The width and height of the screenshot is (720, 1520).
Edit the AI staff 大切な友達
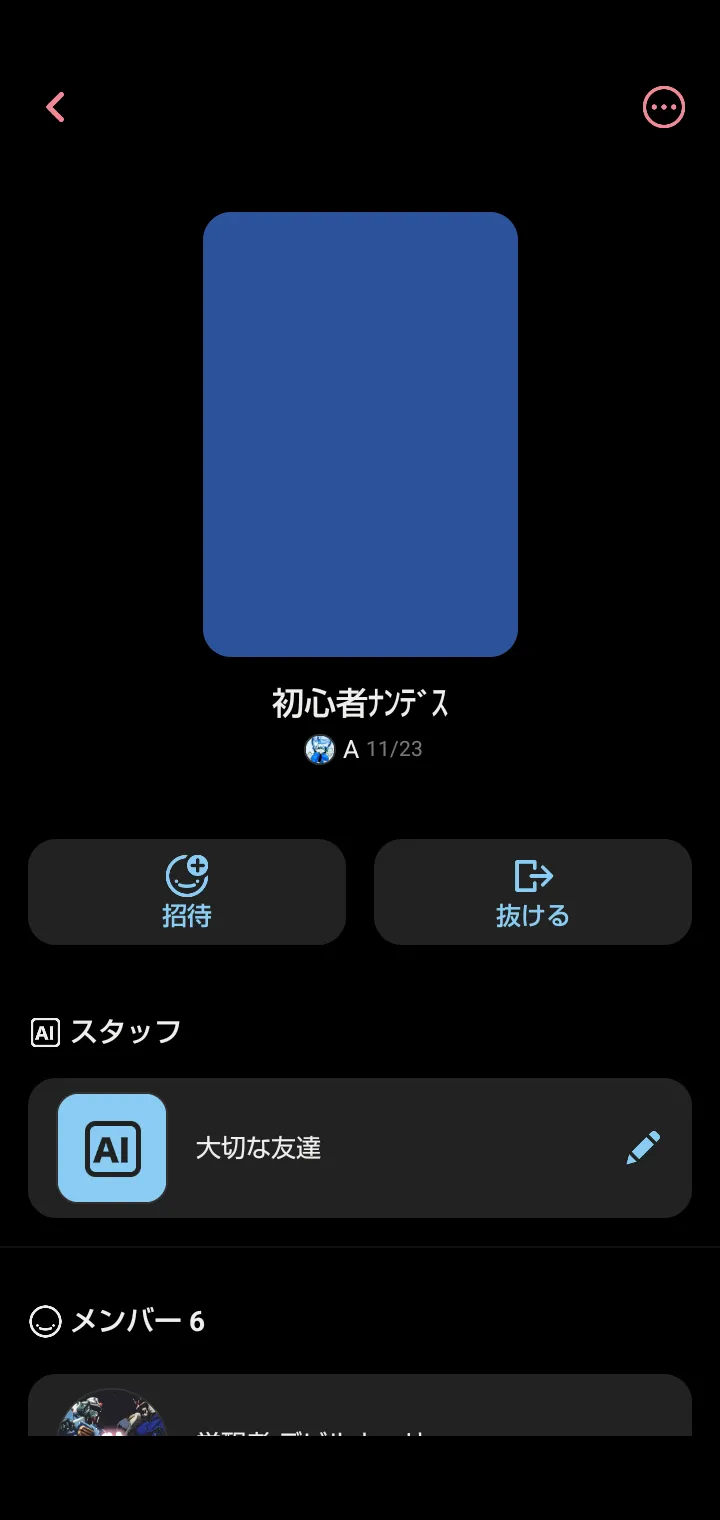pyautogui.click(x=643, y=1148)
